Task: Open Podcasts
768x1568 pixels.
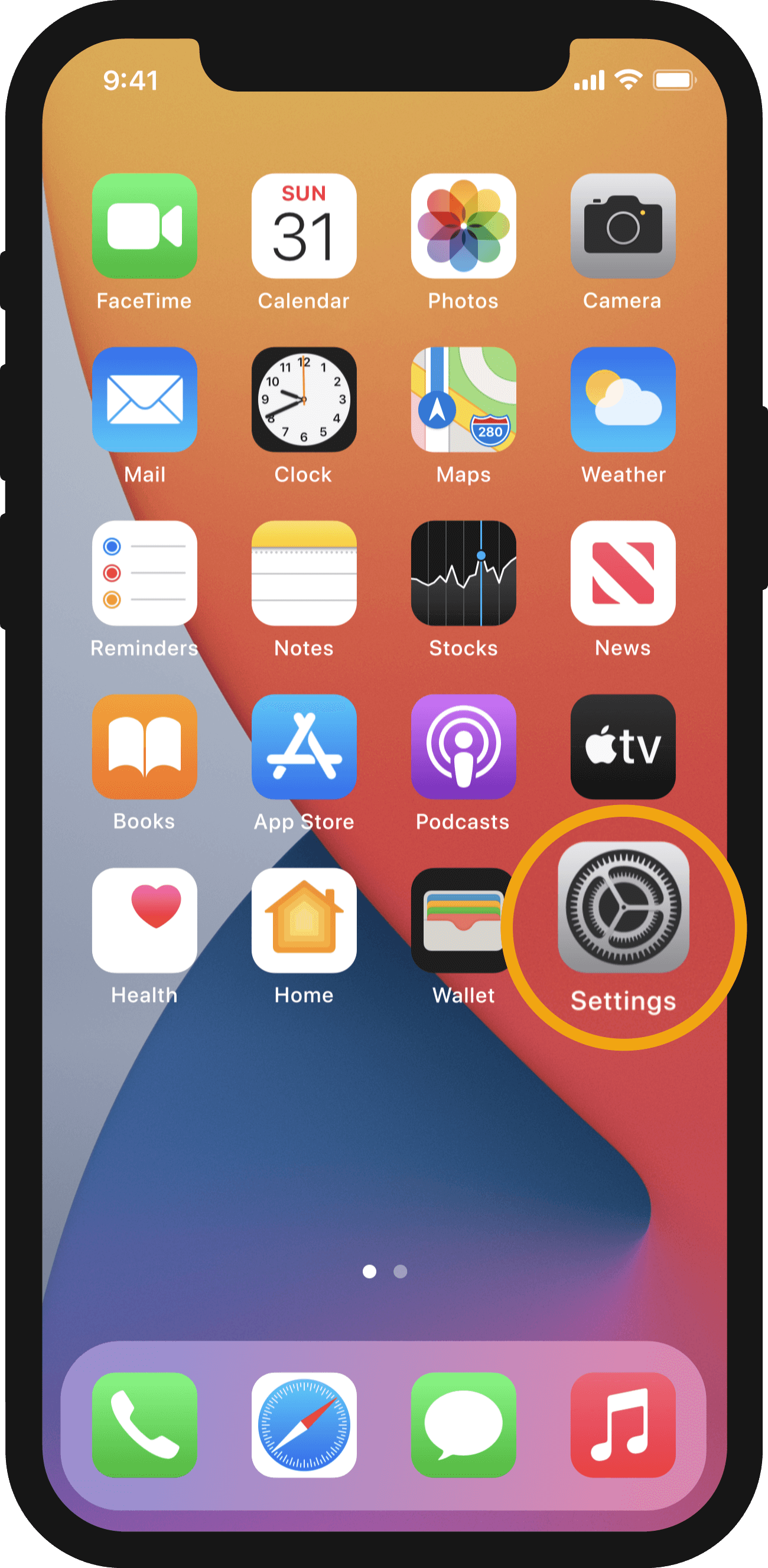Action: click(x=464, y=746)
